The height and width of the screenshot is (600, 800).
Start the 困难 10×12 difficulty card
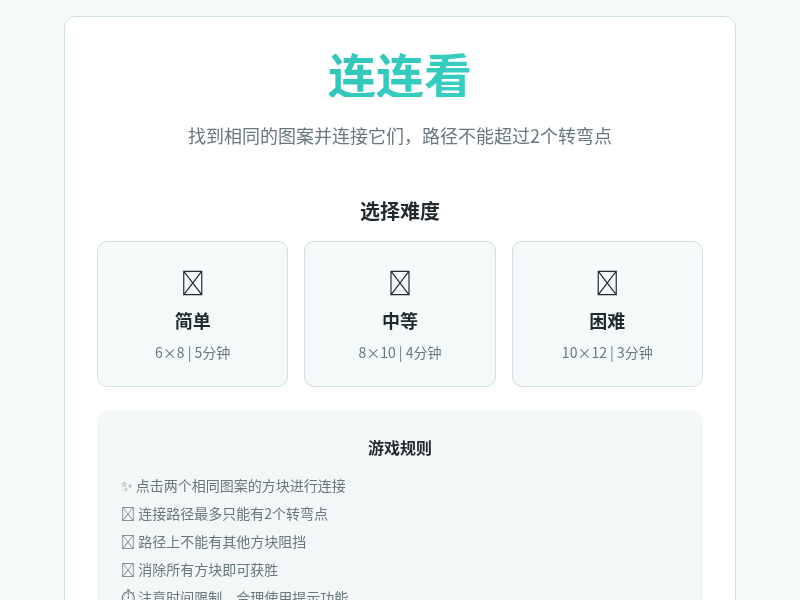coord(607,314)
